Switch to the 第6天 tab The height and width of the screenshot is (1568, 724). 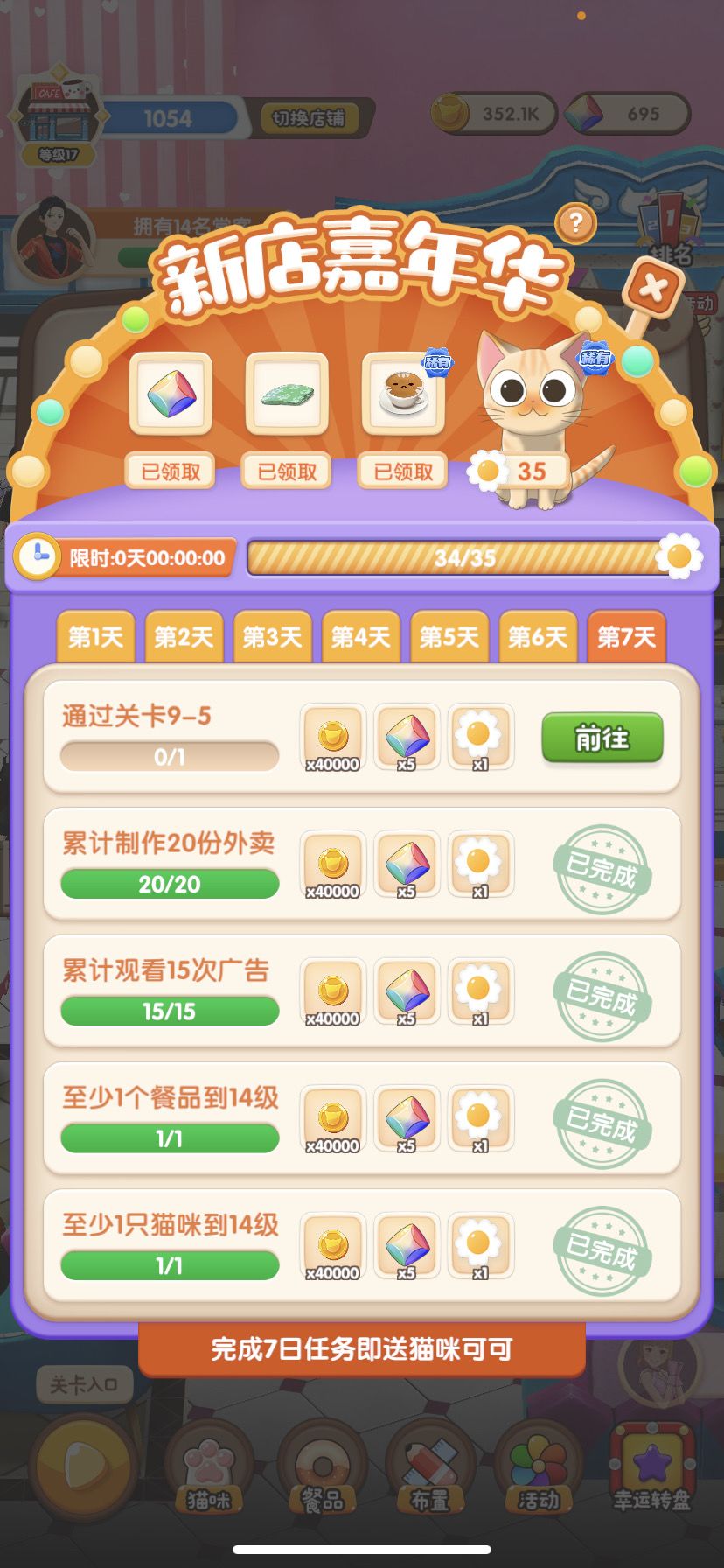(538, 636)
